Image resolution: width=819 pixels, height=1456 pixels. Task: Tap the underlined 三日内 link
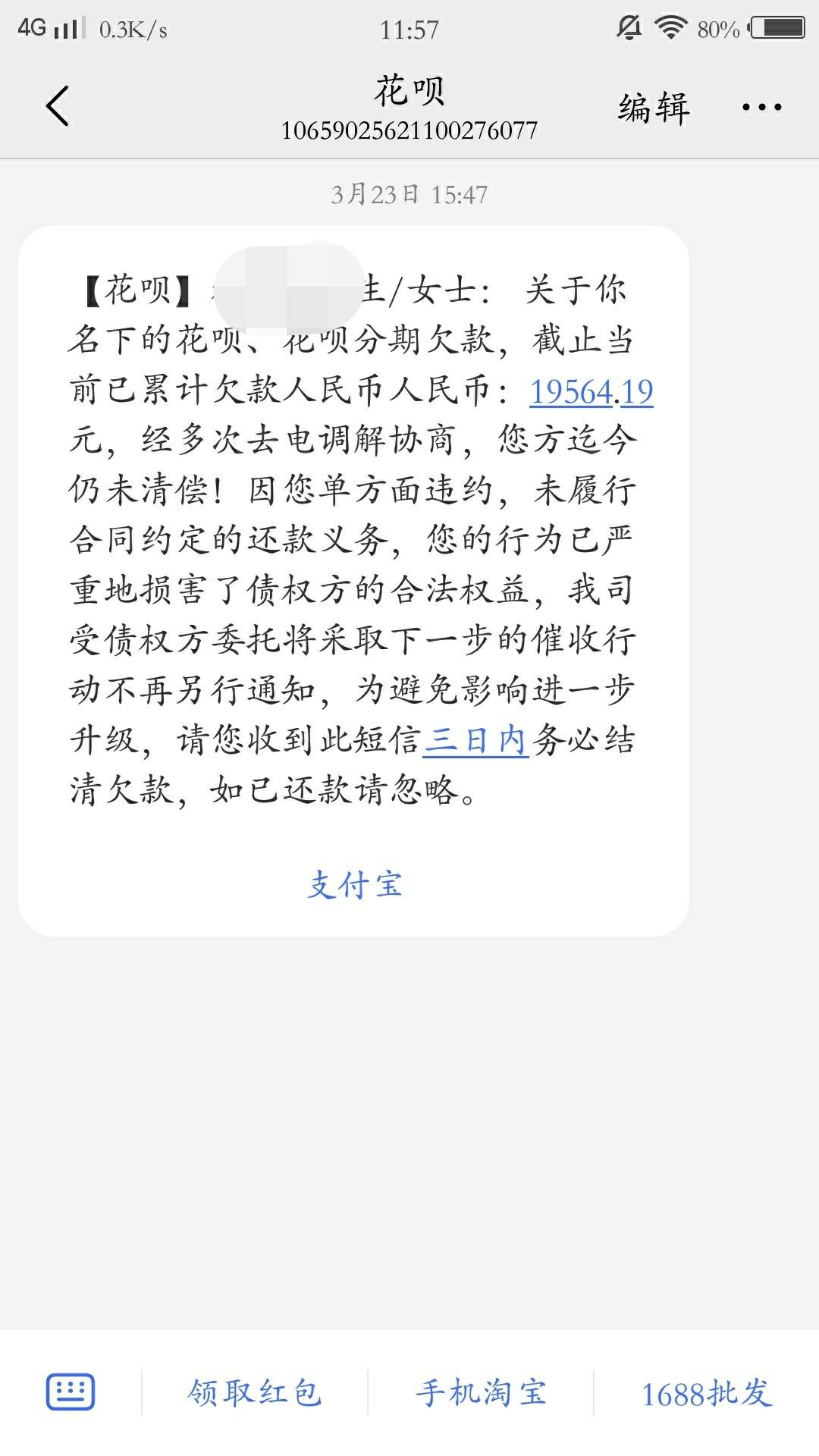[475, 739]
